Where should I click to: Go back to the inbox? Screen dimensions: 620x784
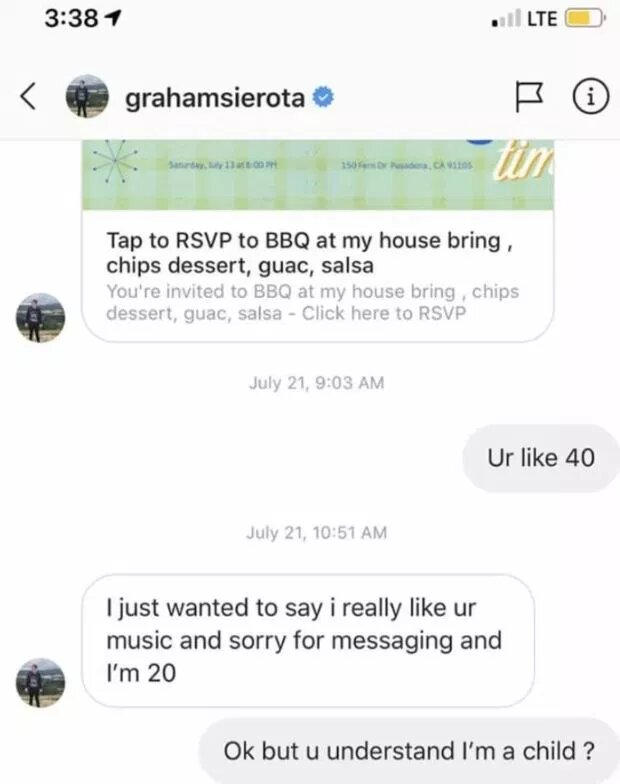pyautogui.click(x=29, y=97)
